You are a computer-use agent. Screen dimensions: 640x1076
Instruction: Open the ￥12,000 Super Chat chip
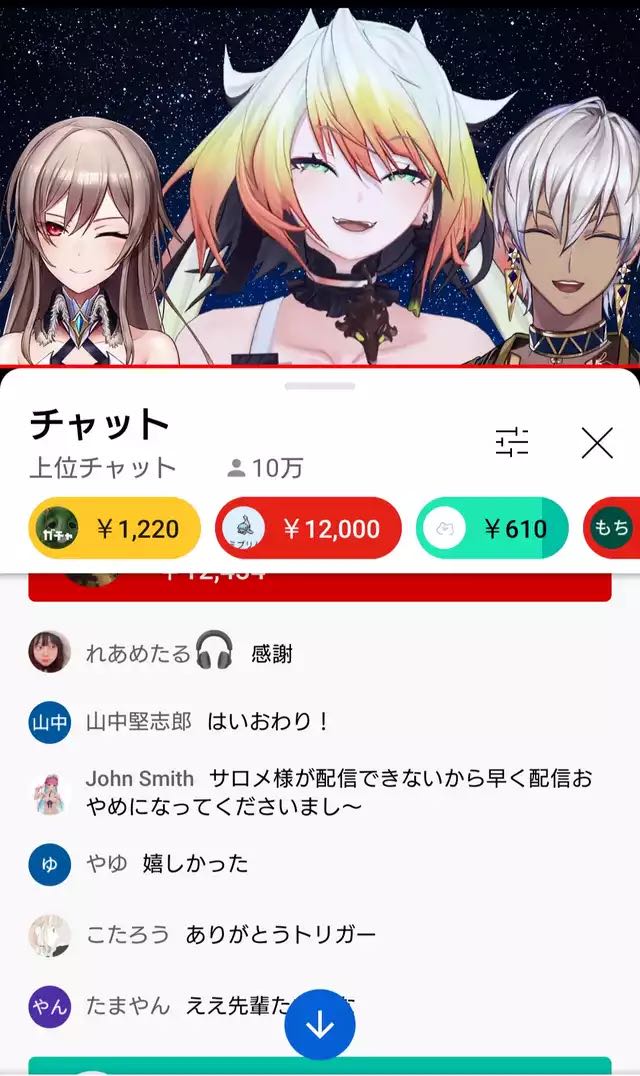click(x=308, y=528)
